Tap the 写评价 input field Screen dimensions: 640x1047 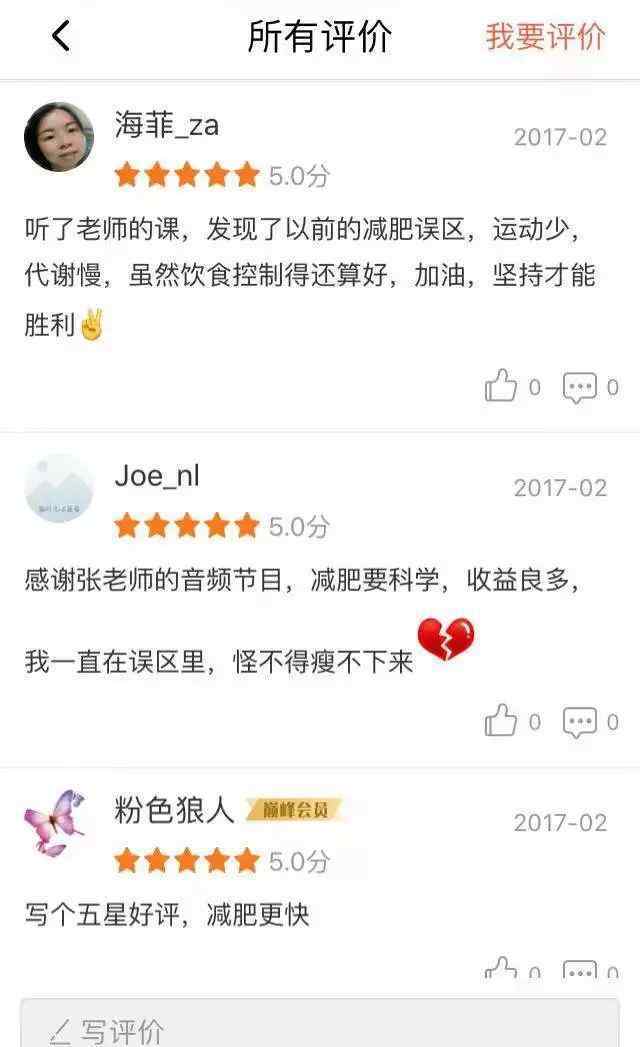click(320, 1023)
